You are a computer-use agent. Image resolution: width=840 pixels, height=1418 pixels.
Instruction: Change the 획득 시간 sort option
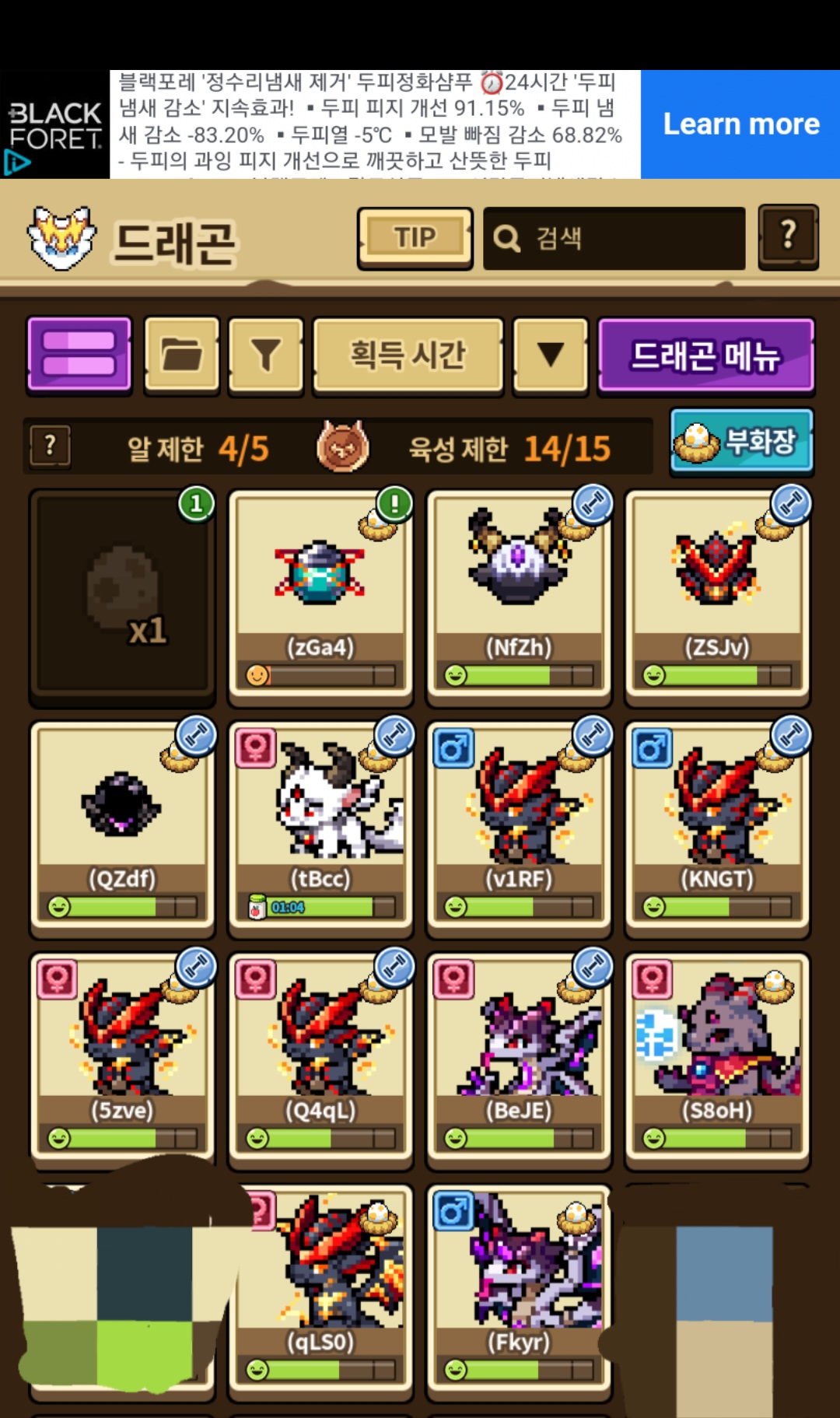pos(408,354)
